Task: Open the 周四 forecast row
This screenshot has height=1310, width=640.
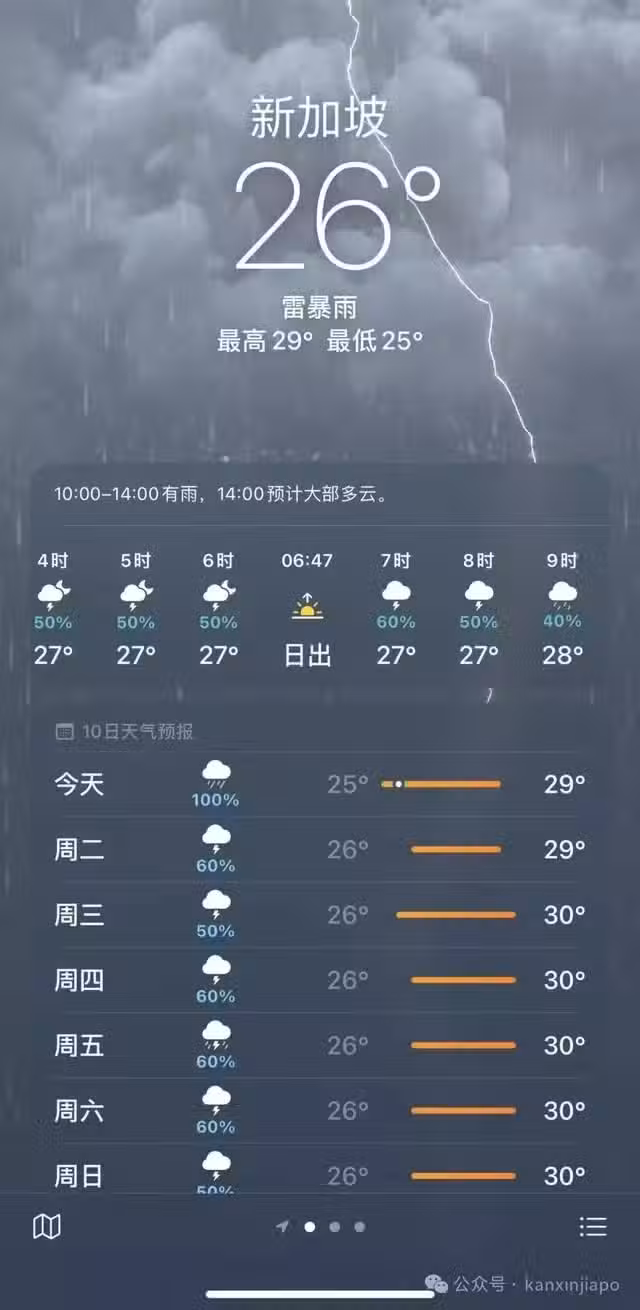Action: tap(320, 980)
